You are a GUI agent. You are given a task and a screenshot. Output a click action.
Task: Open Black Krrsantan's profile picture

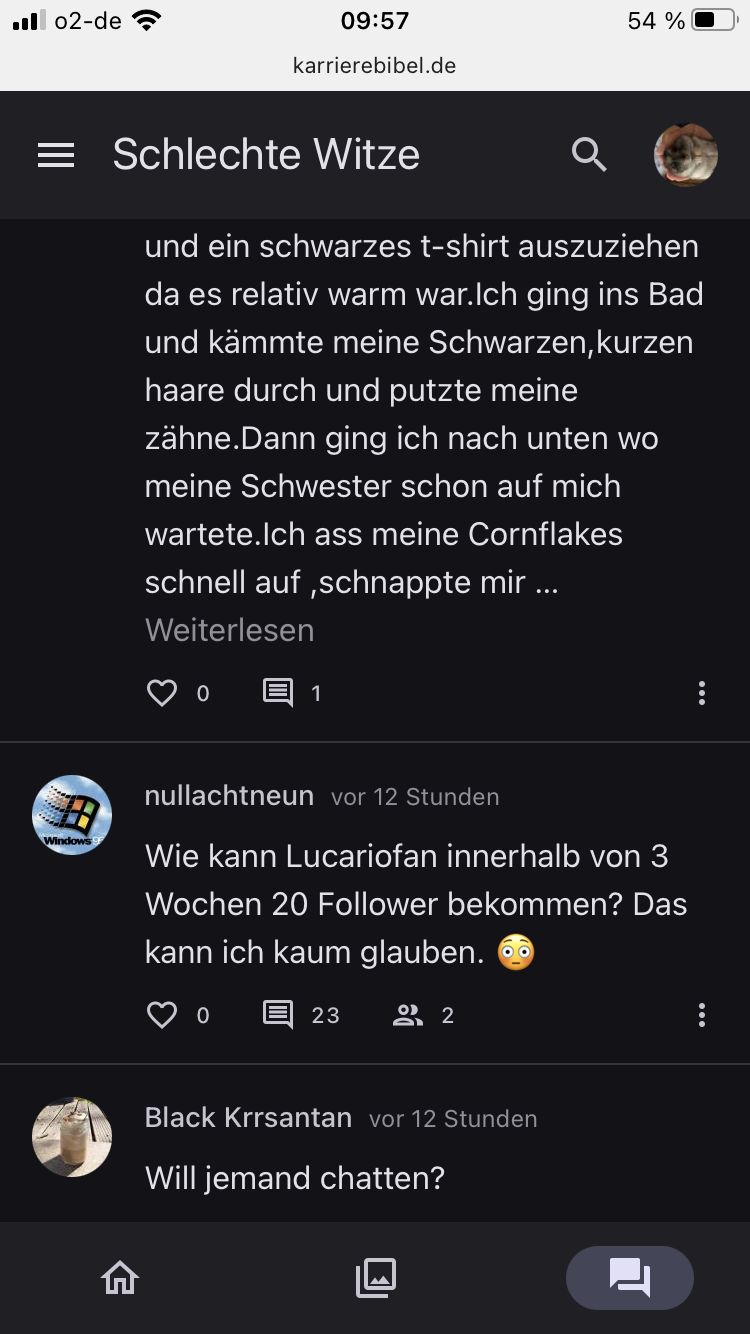click(x=72, y=1137)
